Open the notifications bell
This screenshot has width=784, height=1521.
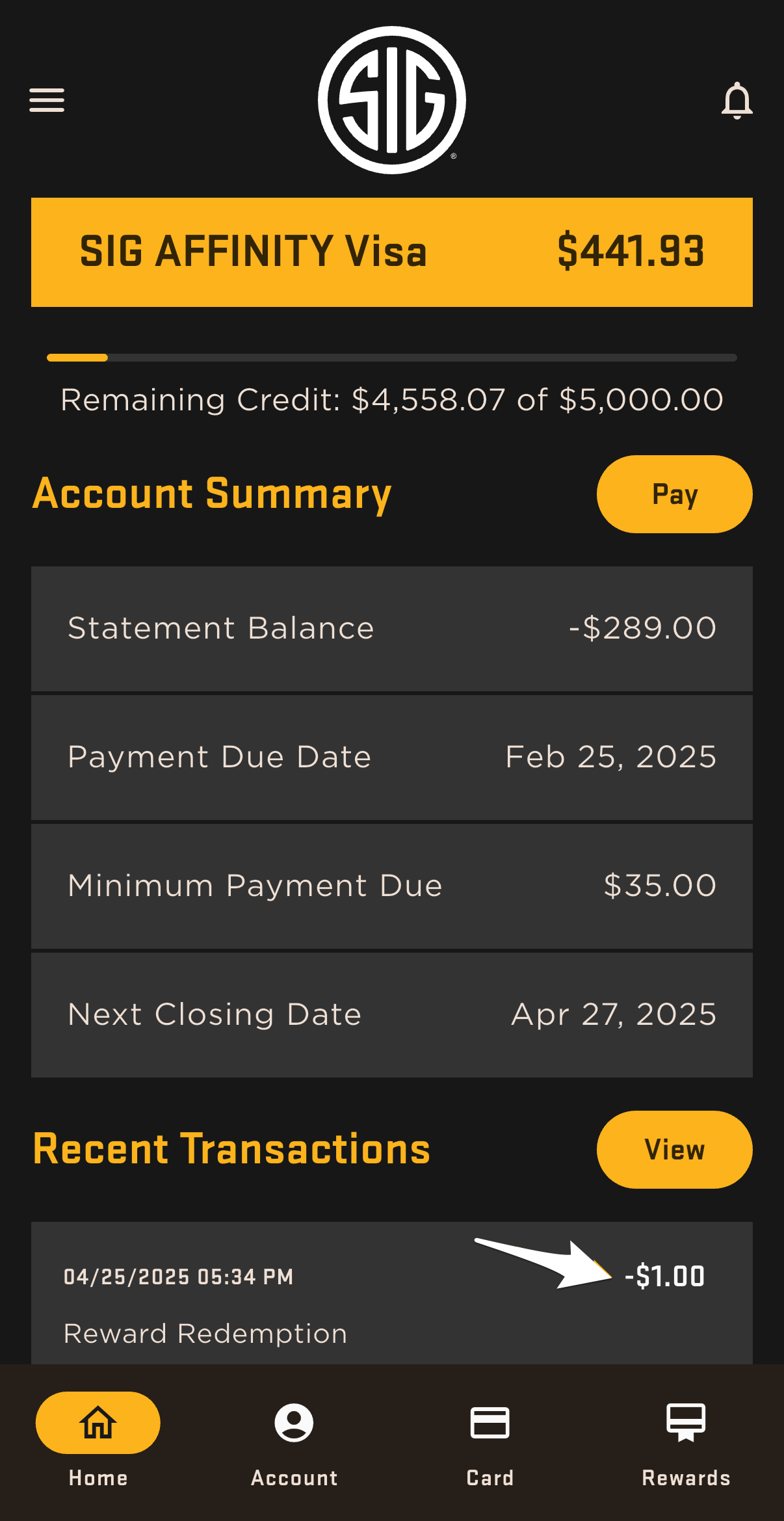click(x=737, y=100)
